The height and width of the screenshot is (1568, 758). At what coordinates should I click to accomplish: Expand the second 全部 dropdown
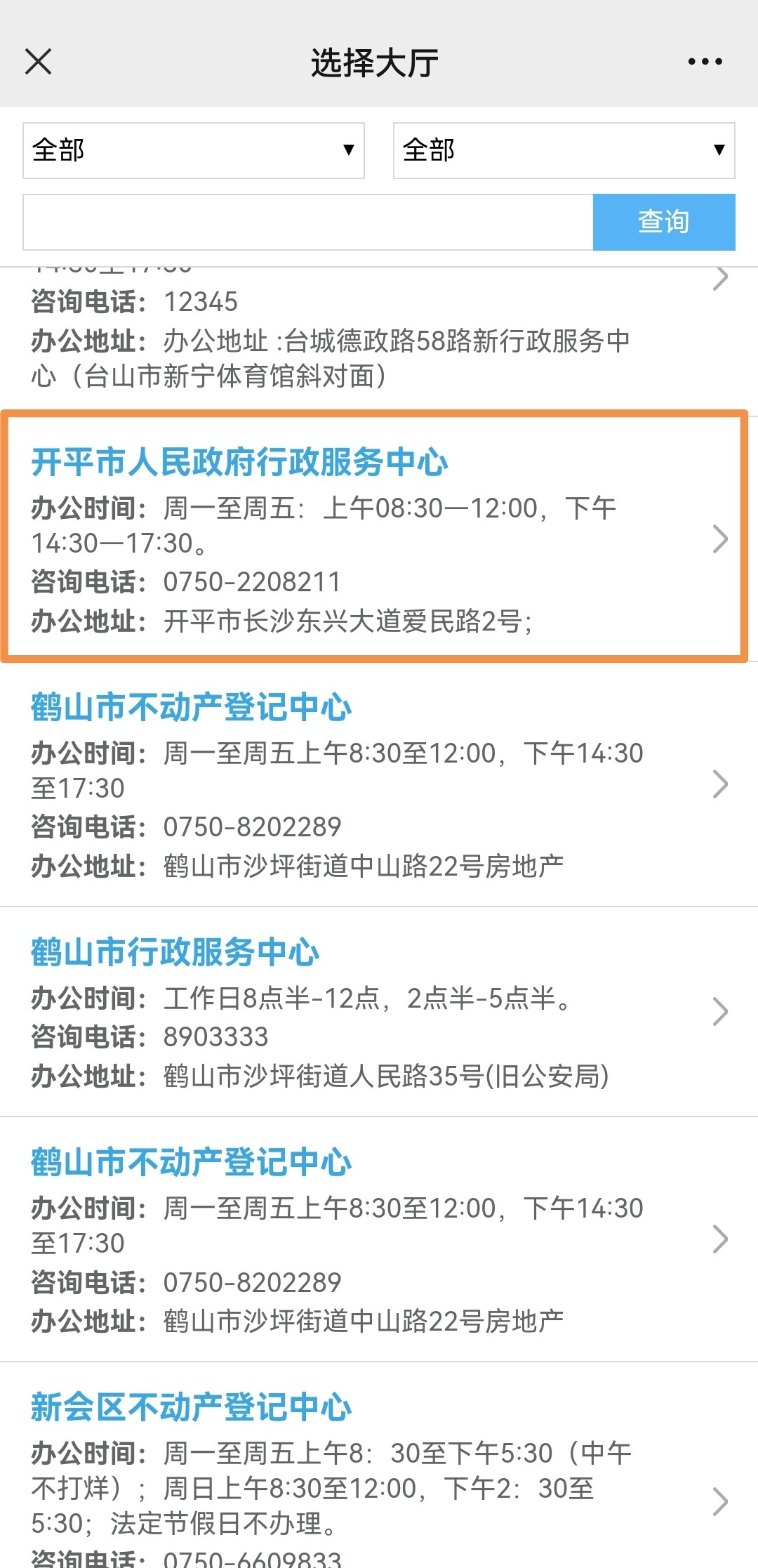click(x=564, y=150)
